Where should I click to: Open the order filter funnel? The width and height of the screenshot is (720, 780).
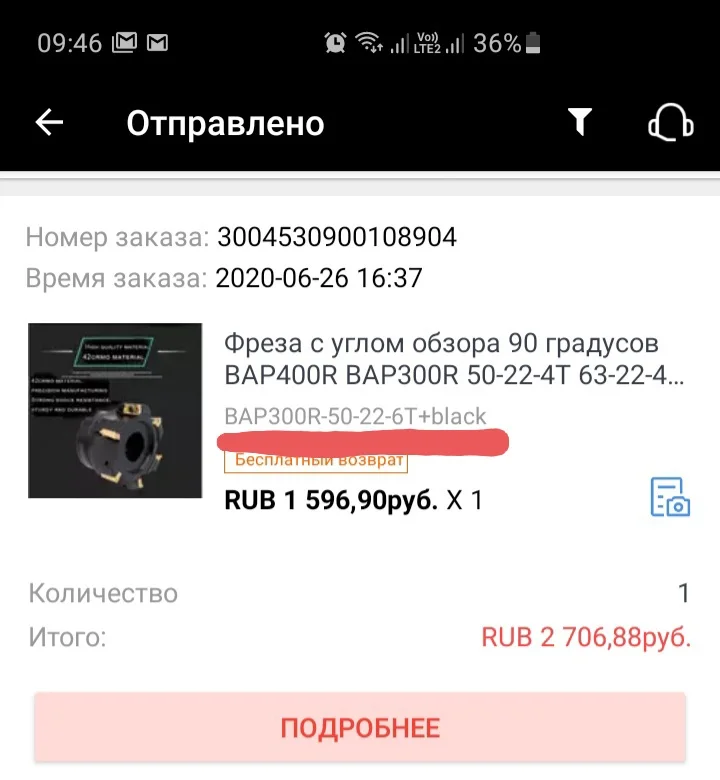tap(579, 122)
